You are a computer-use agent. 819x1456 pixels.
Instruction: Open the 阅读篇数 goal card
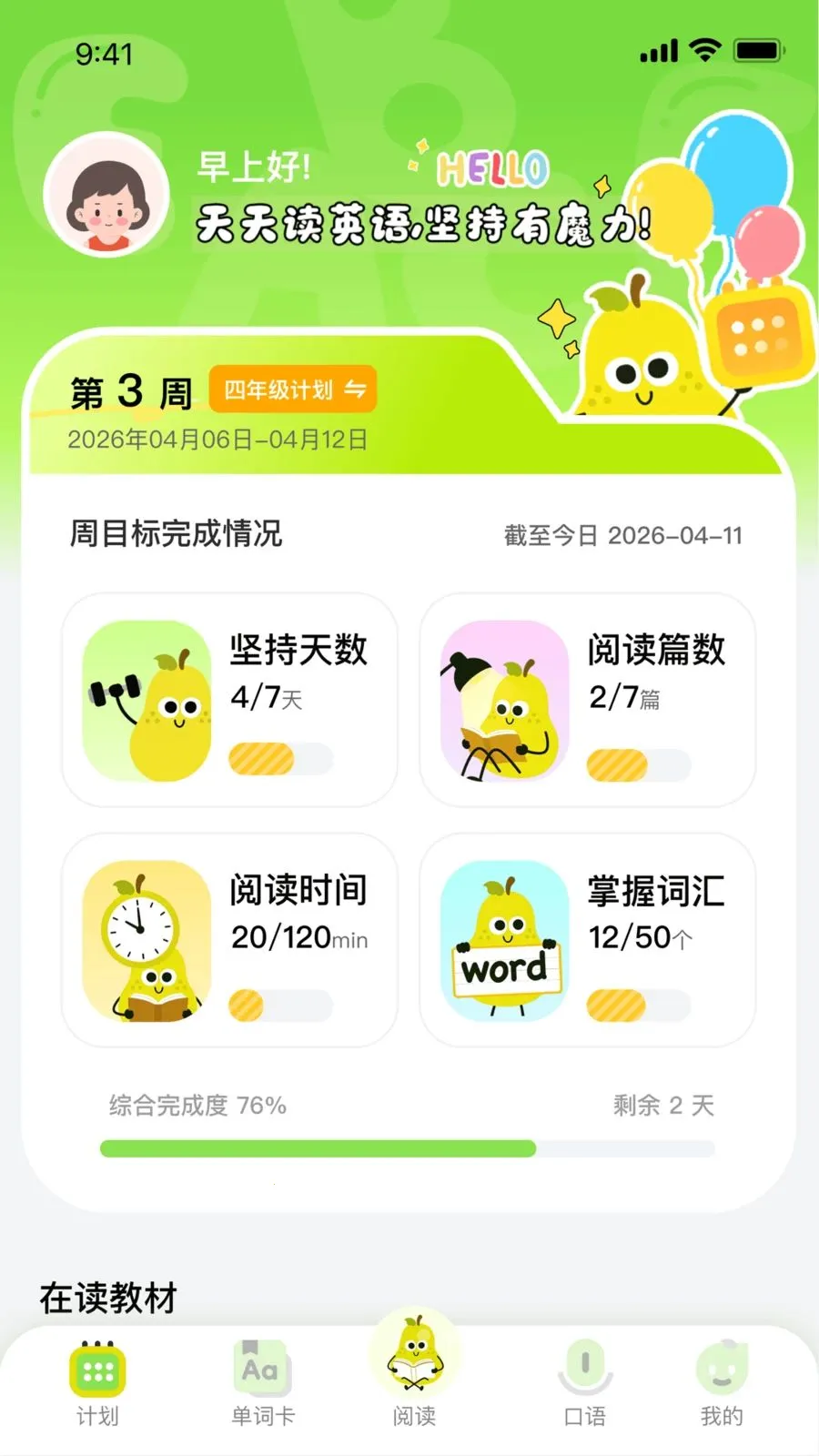[x=588, y=700]
